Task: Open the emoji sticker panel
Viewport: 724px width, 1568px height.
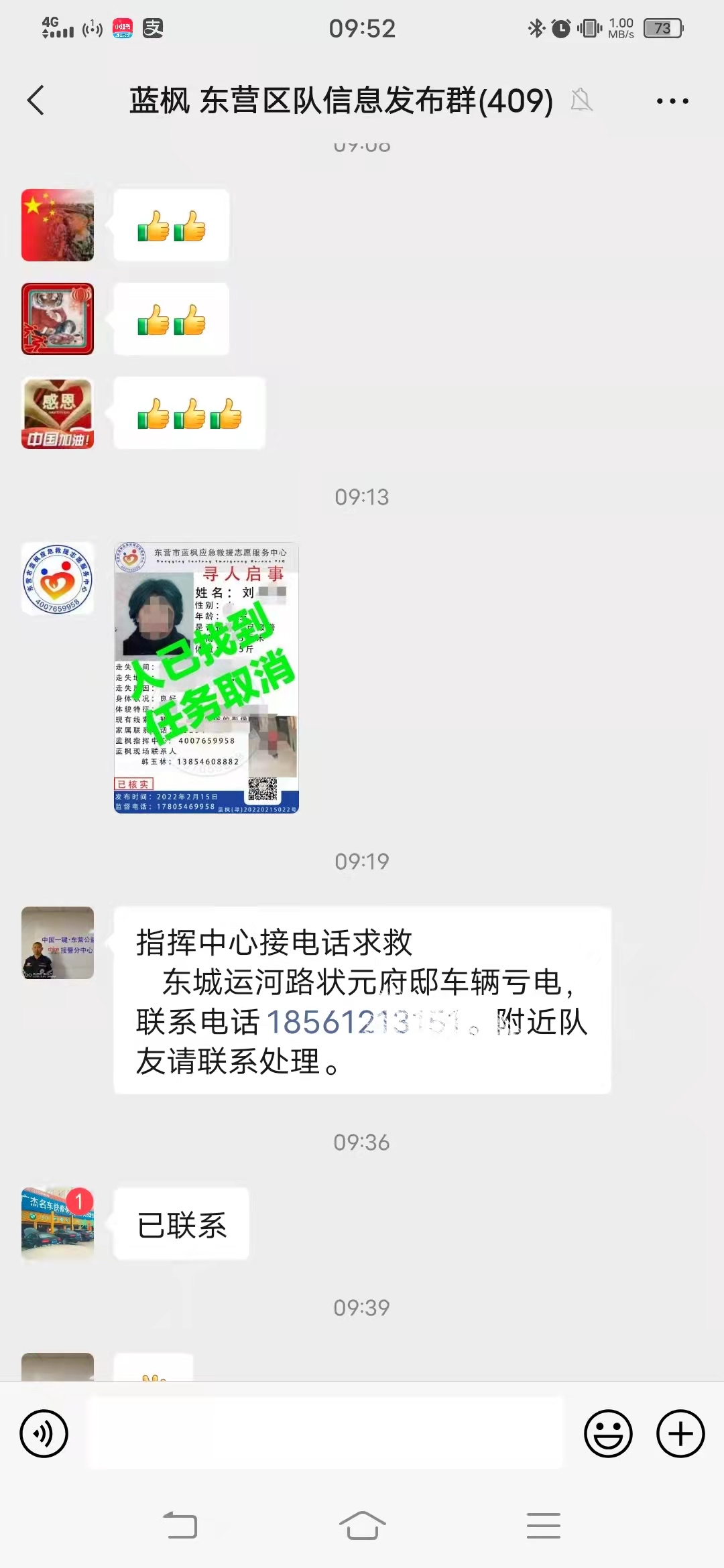Action: click(x=608, y=1434)
